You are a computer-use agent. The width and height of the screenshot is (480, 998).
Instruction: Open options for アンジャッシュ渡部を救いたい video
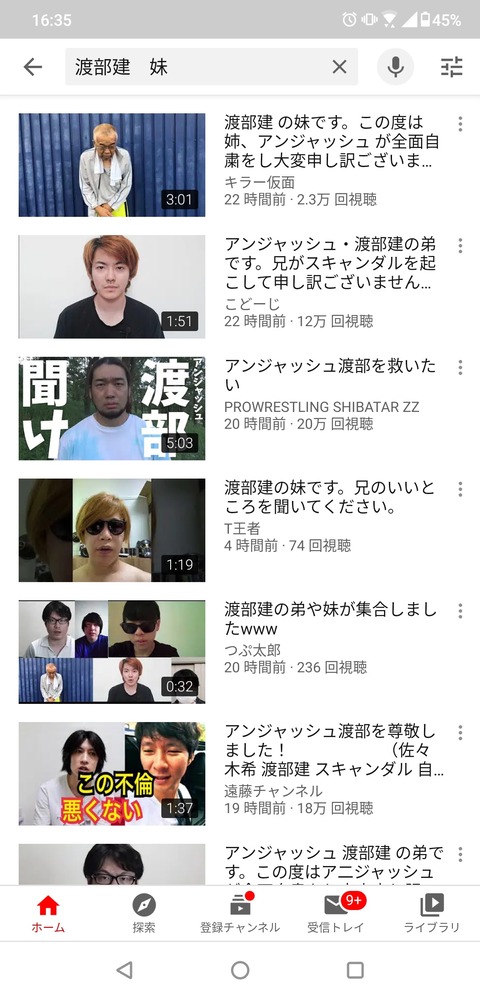pyautogui.click(x=460, y=367)
